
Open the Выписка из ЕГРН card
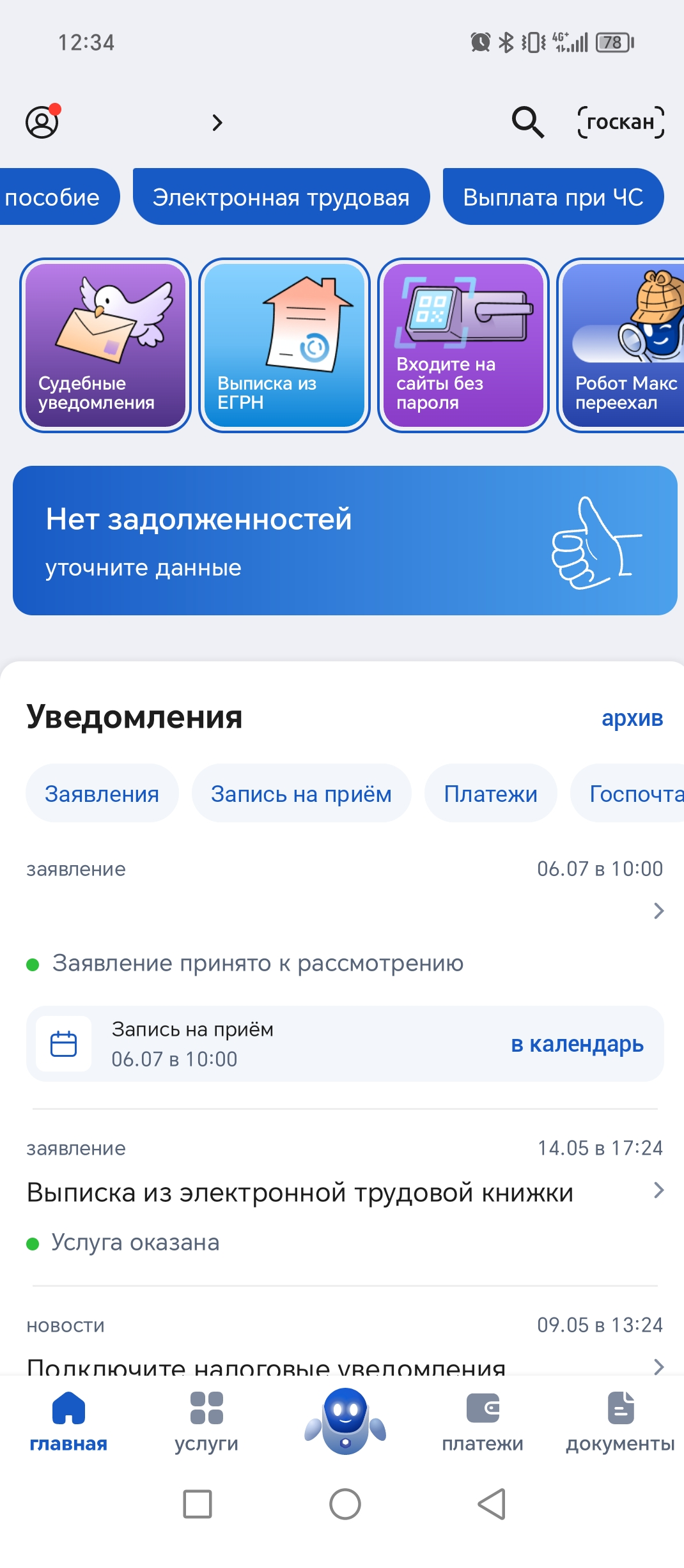point(284,345)
